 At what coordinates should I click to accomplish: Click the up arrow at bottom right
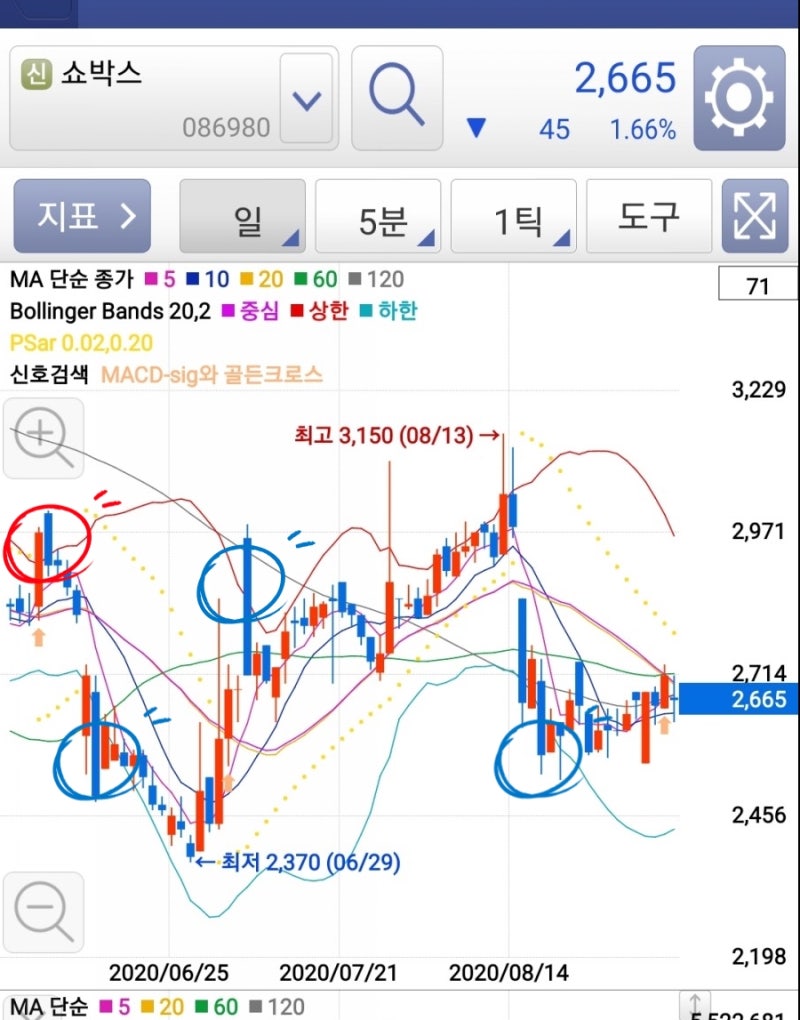(x=695, y=1005)
